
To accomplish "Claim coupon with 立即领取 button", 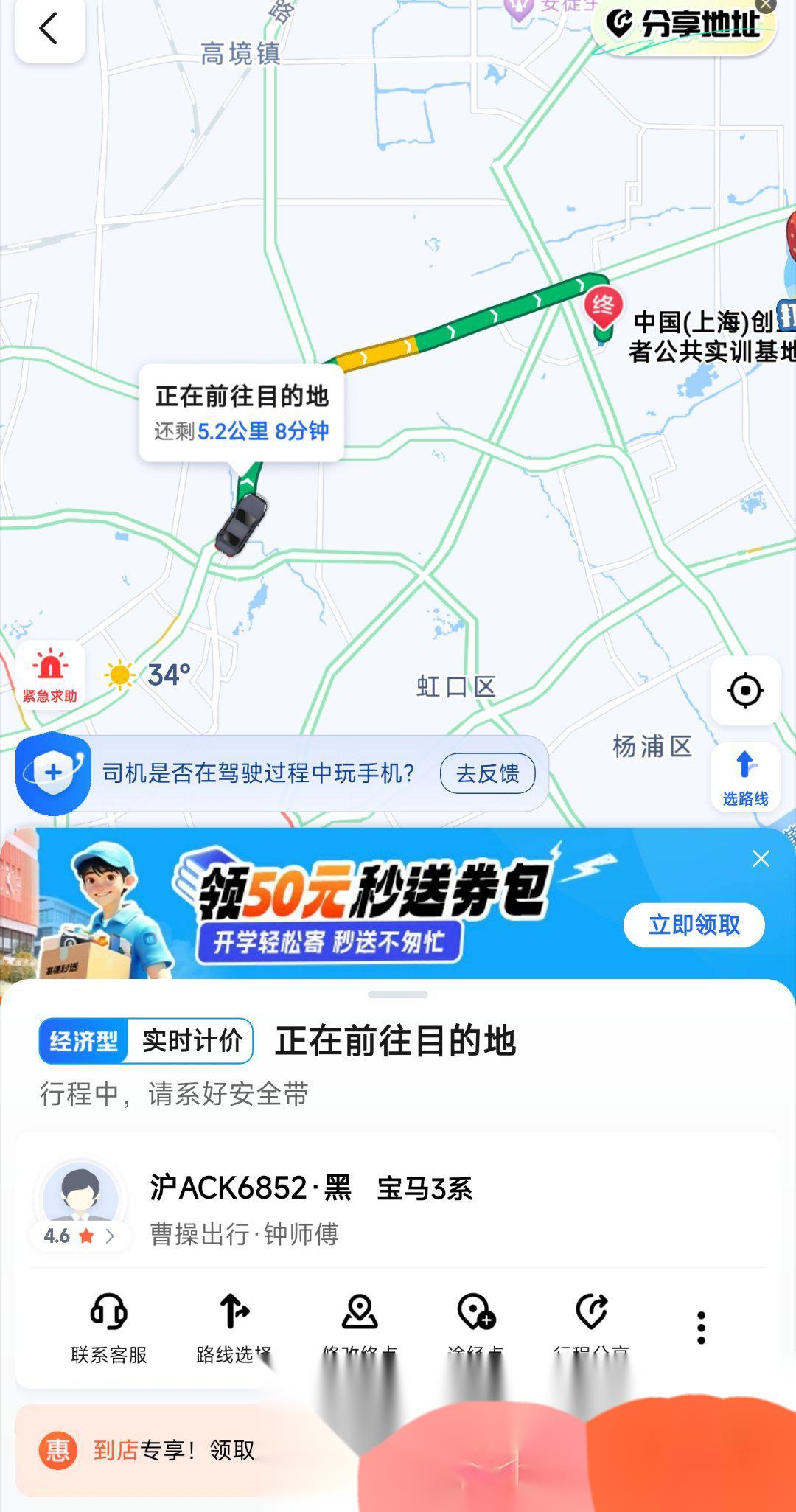I will [694, 924].
